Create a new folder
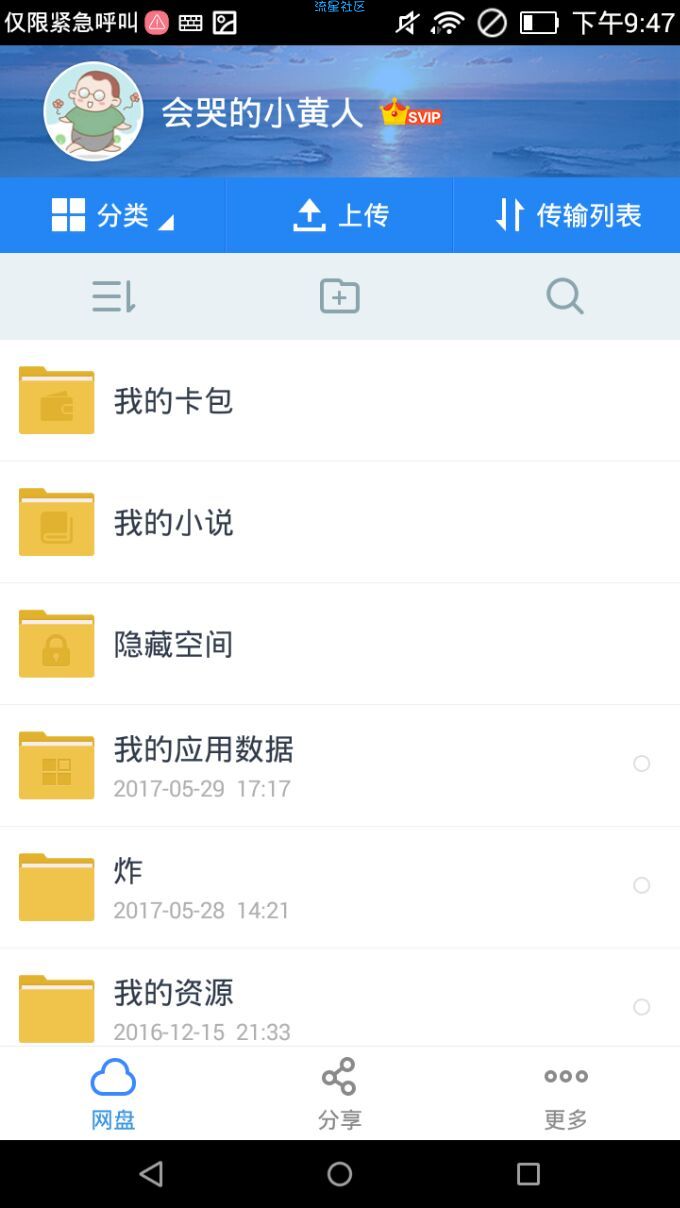Viewport: 680px width, 1208px height. coord(339,296)
